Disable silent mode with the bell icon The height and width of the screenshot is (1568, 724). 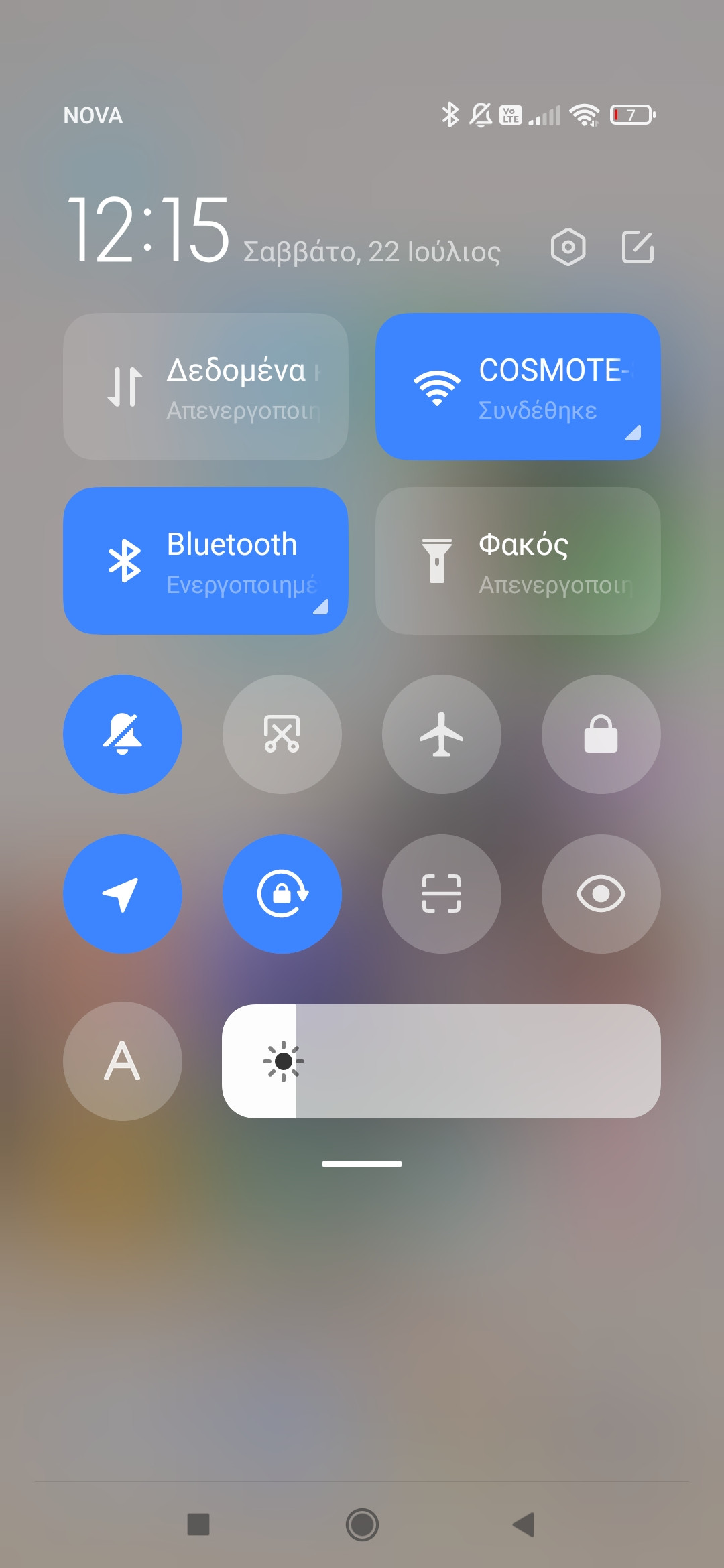click(123, 734)
